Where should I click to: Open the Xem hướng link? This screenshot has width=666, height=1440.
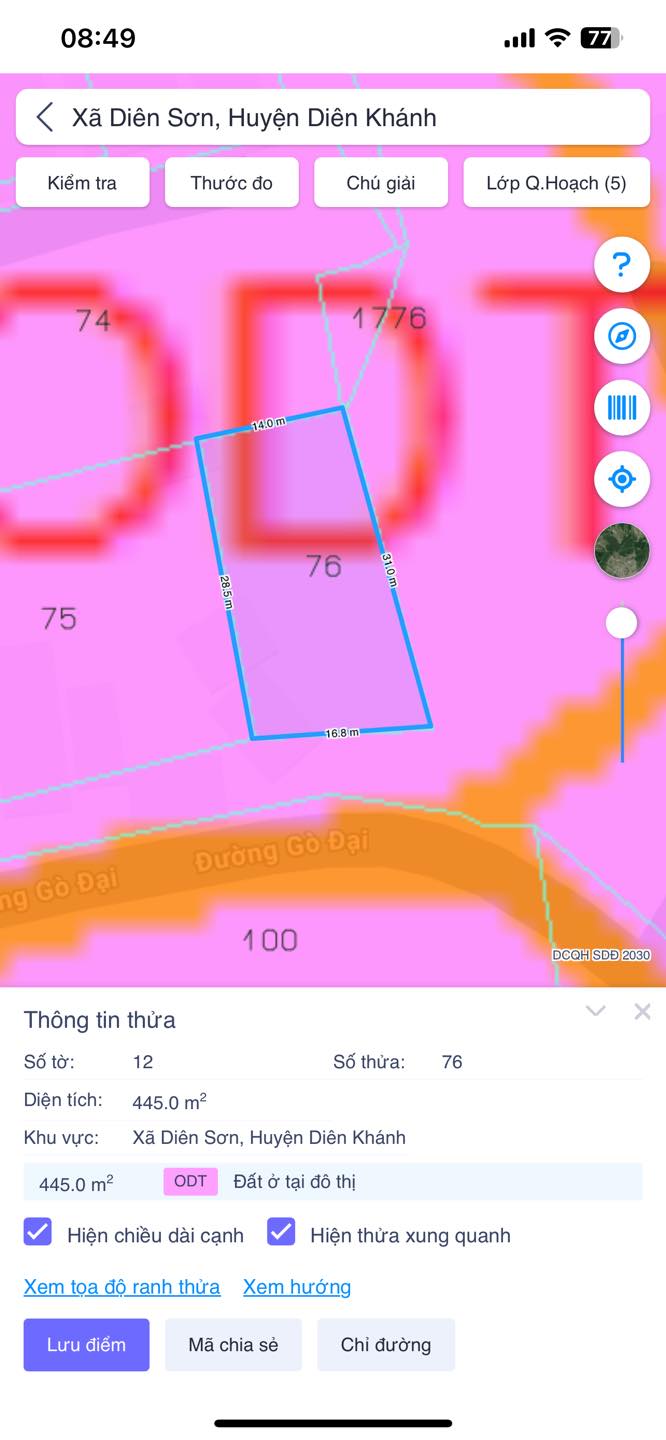click(297, 1287)
